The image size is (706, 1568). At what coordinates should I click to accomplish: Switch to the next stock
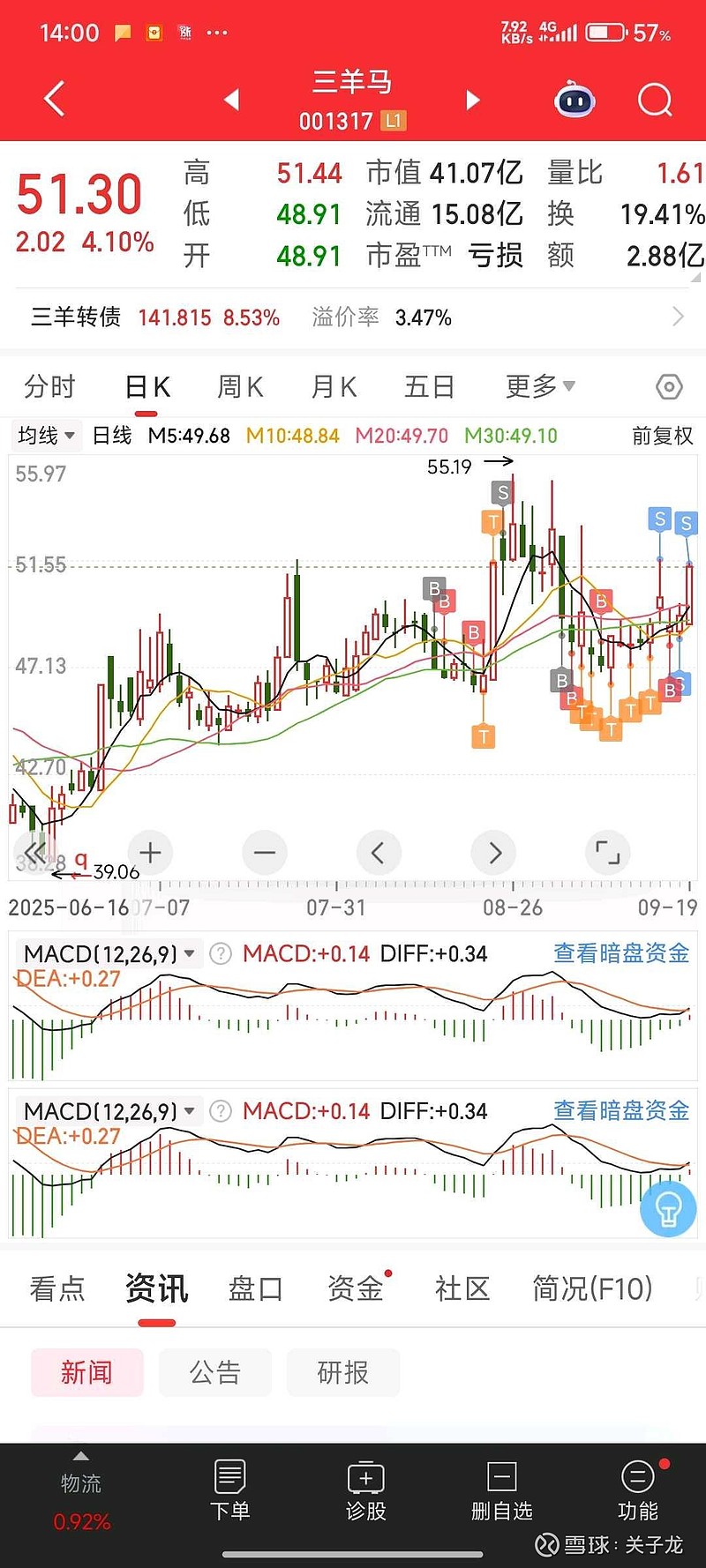click(473, 100)
